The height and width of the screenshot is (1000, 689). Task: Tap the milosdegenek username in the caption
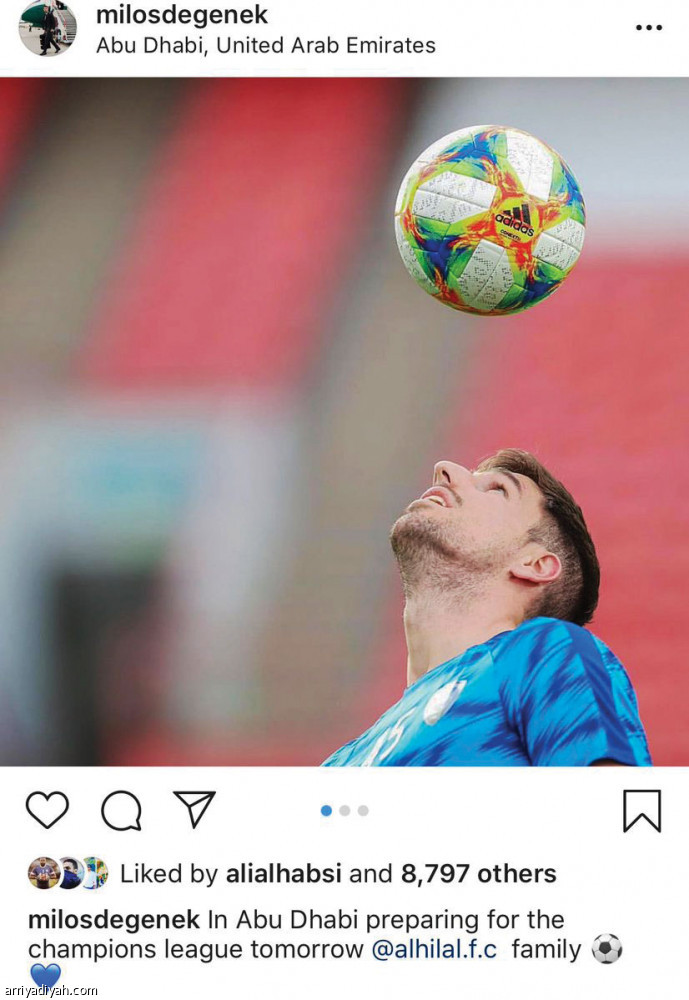pyautogui.click(x=113, y=919)
